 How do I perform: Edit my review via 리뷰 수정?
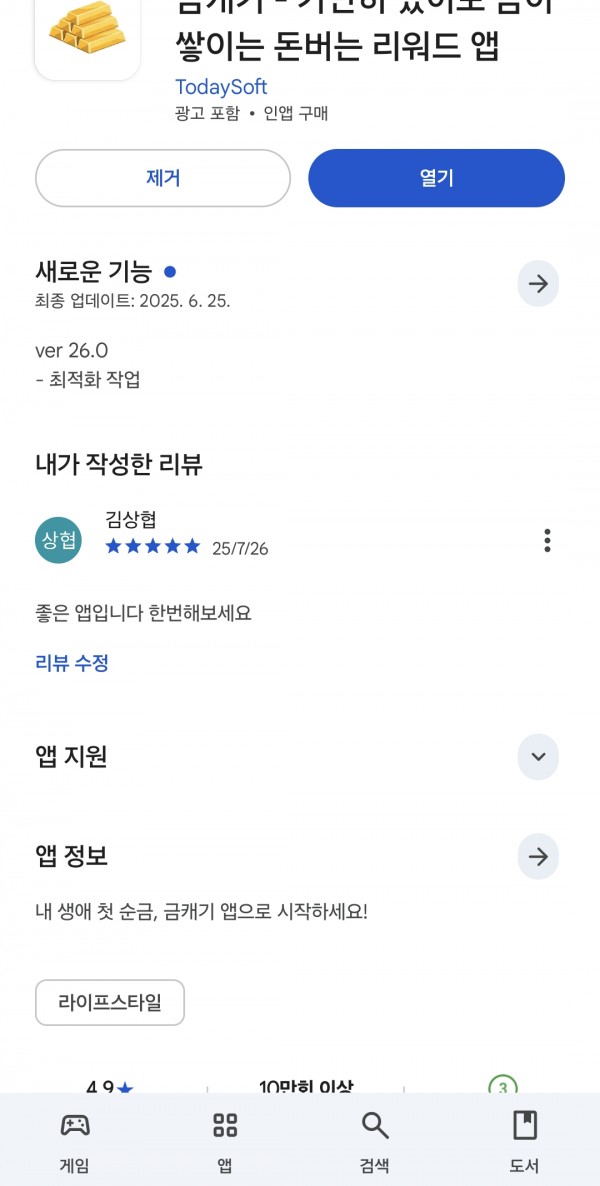pyautogui.click(x=72, y=663)
